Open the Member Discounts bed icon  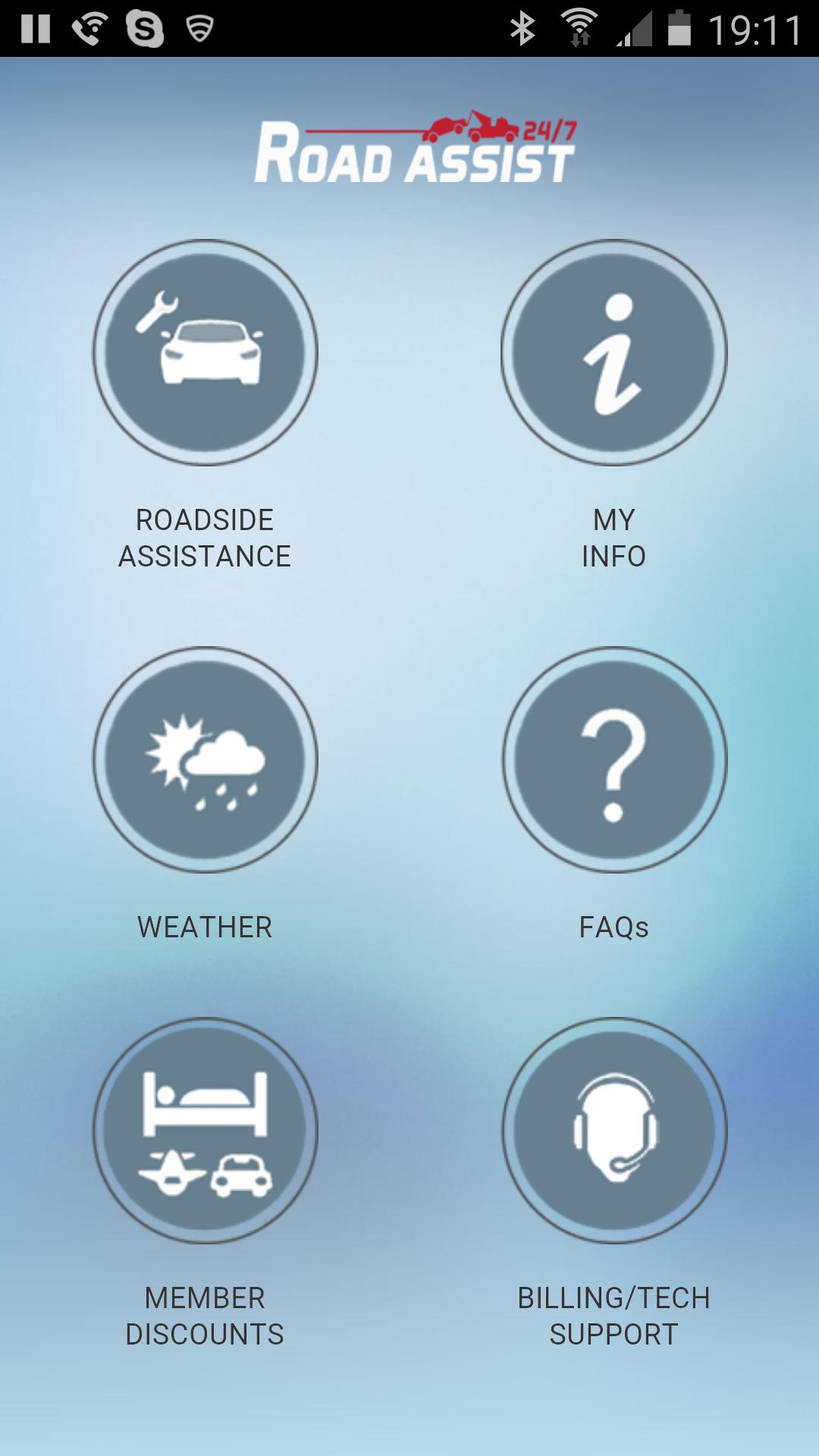point(206,1130)
